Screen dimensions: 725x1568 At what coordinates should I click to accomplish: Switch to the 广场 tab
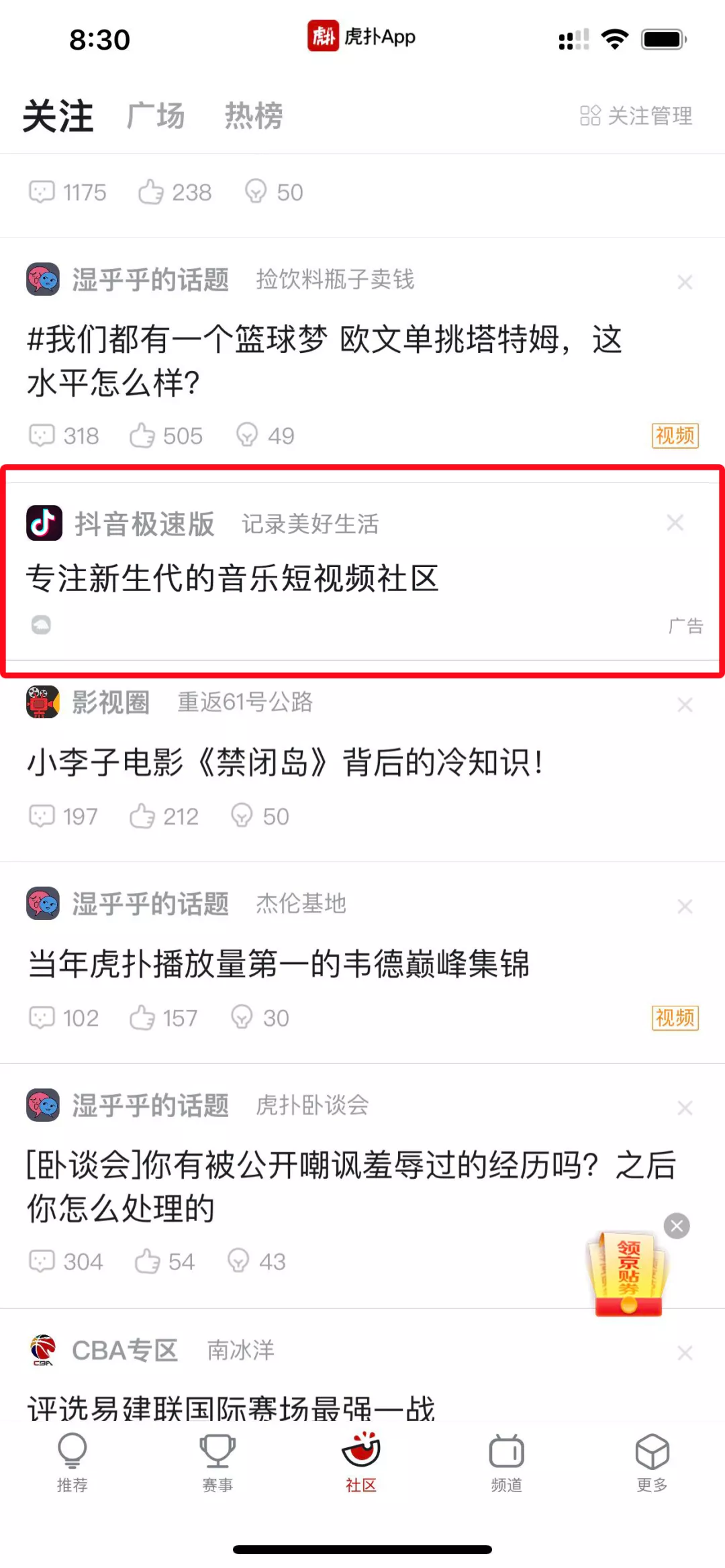156,115
